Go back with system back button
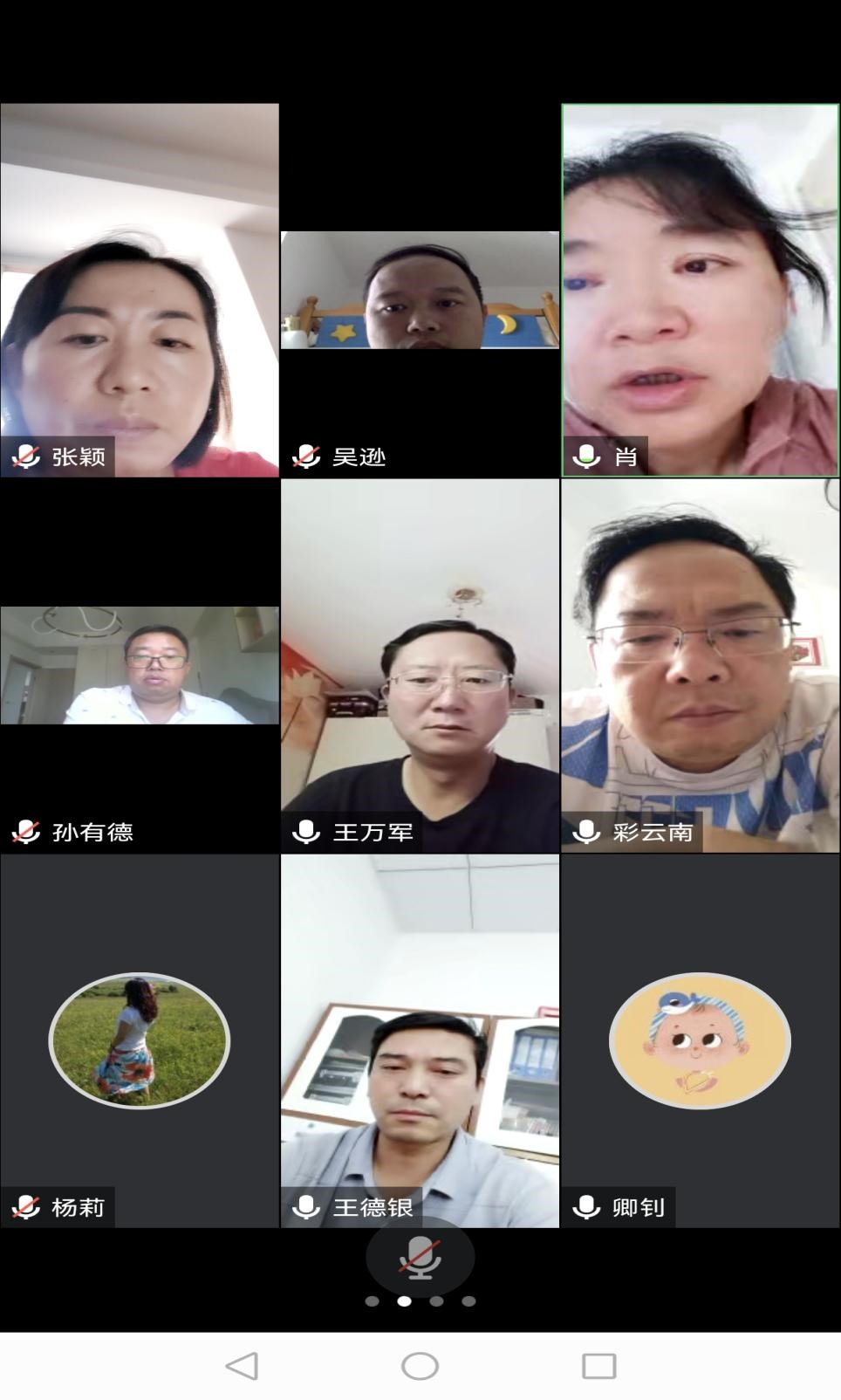 click(242, 1366)
